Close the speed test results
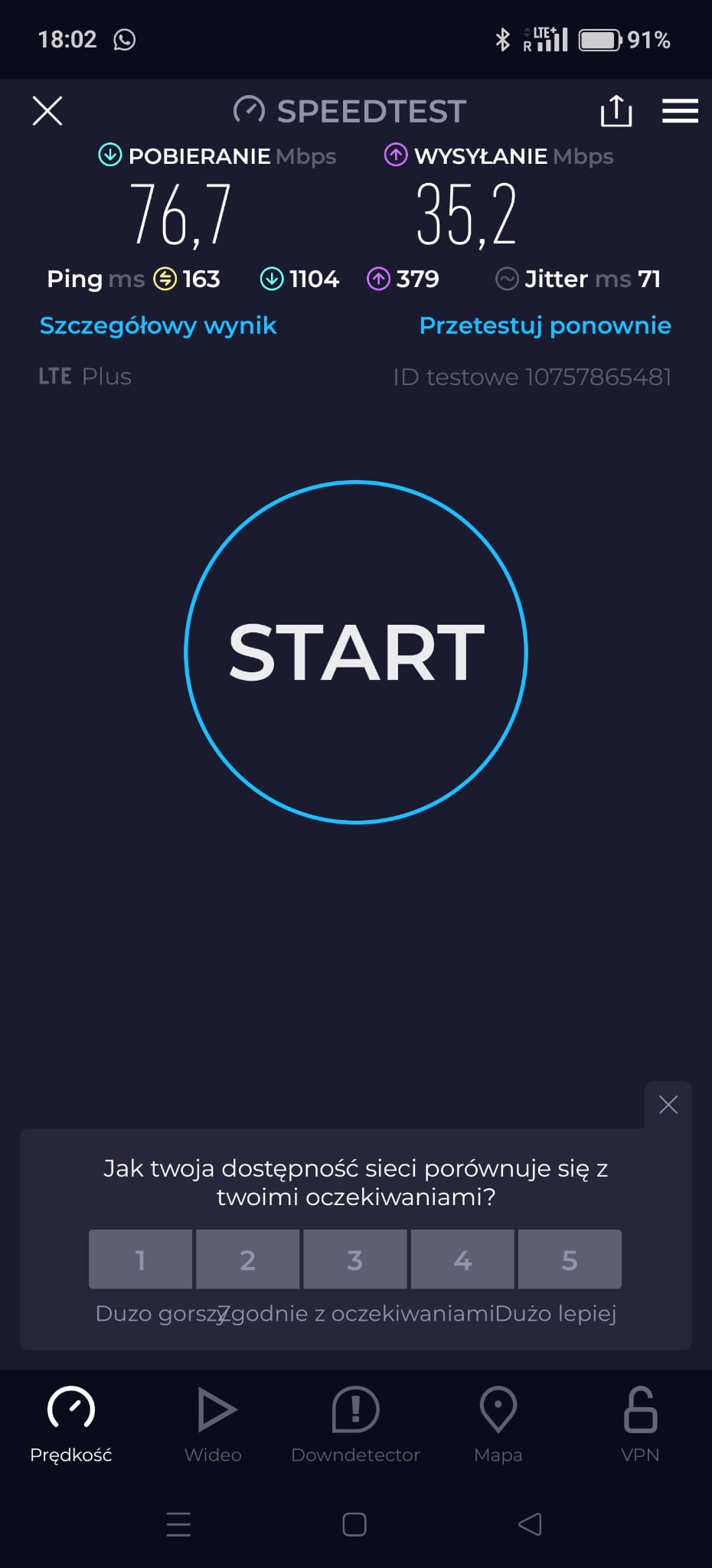Screen dimensions: 712x1568 point(47,111)
